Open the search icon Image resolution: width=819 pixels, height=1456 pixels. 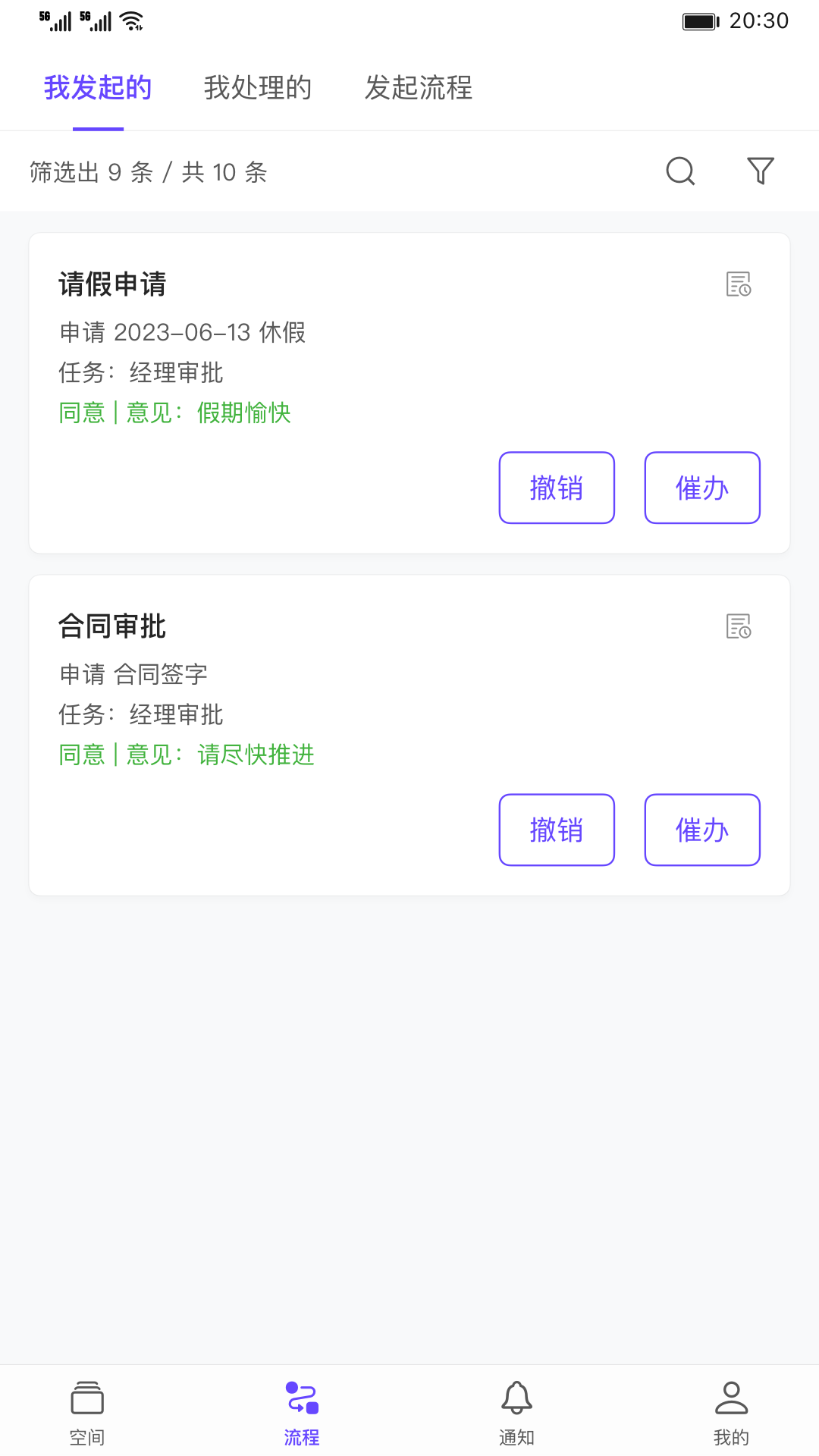pyautogui.click(x=680, y=171)
